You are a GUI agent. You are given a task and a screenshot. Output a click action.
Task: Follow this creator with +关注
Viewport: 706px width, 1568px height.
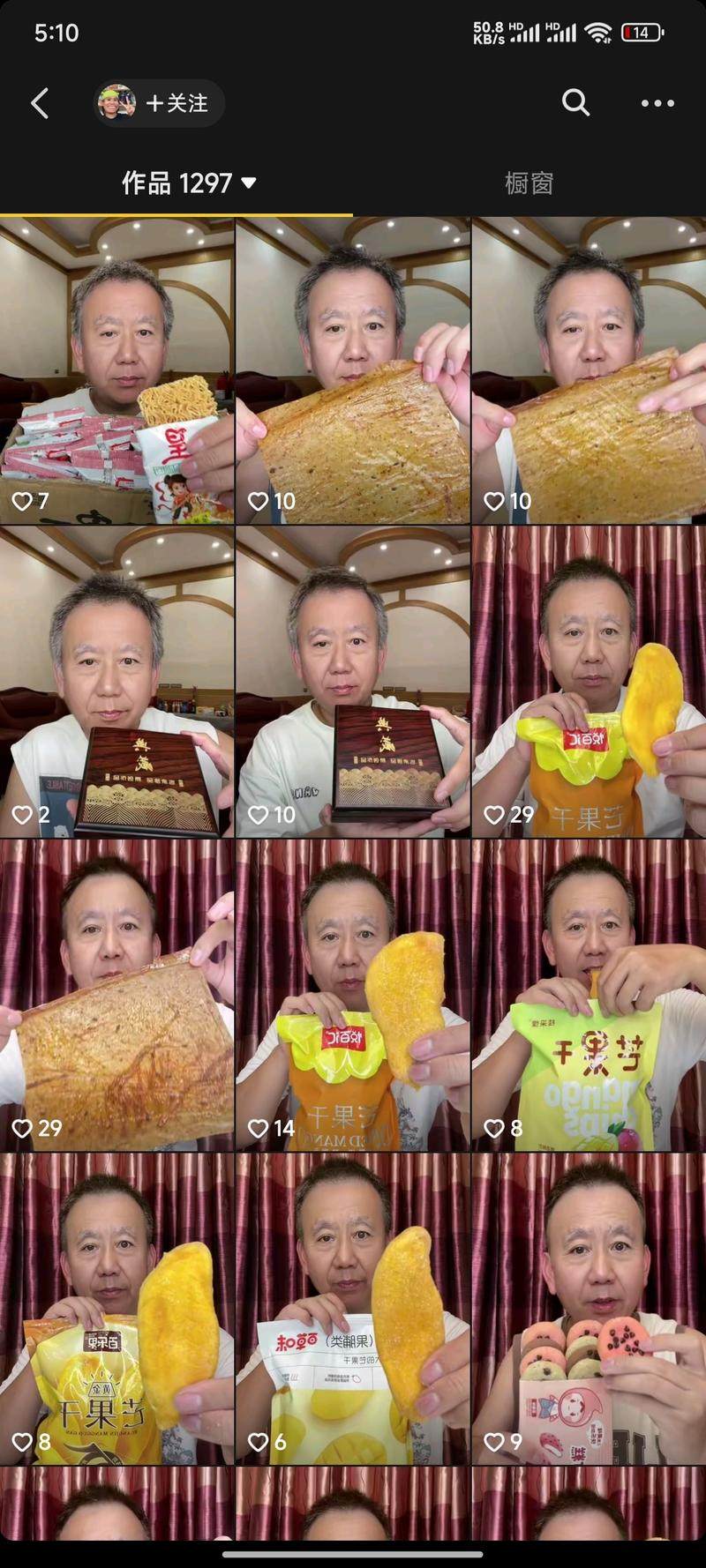pos(176,104)
